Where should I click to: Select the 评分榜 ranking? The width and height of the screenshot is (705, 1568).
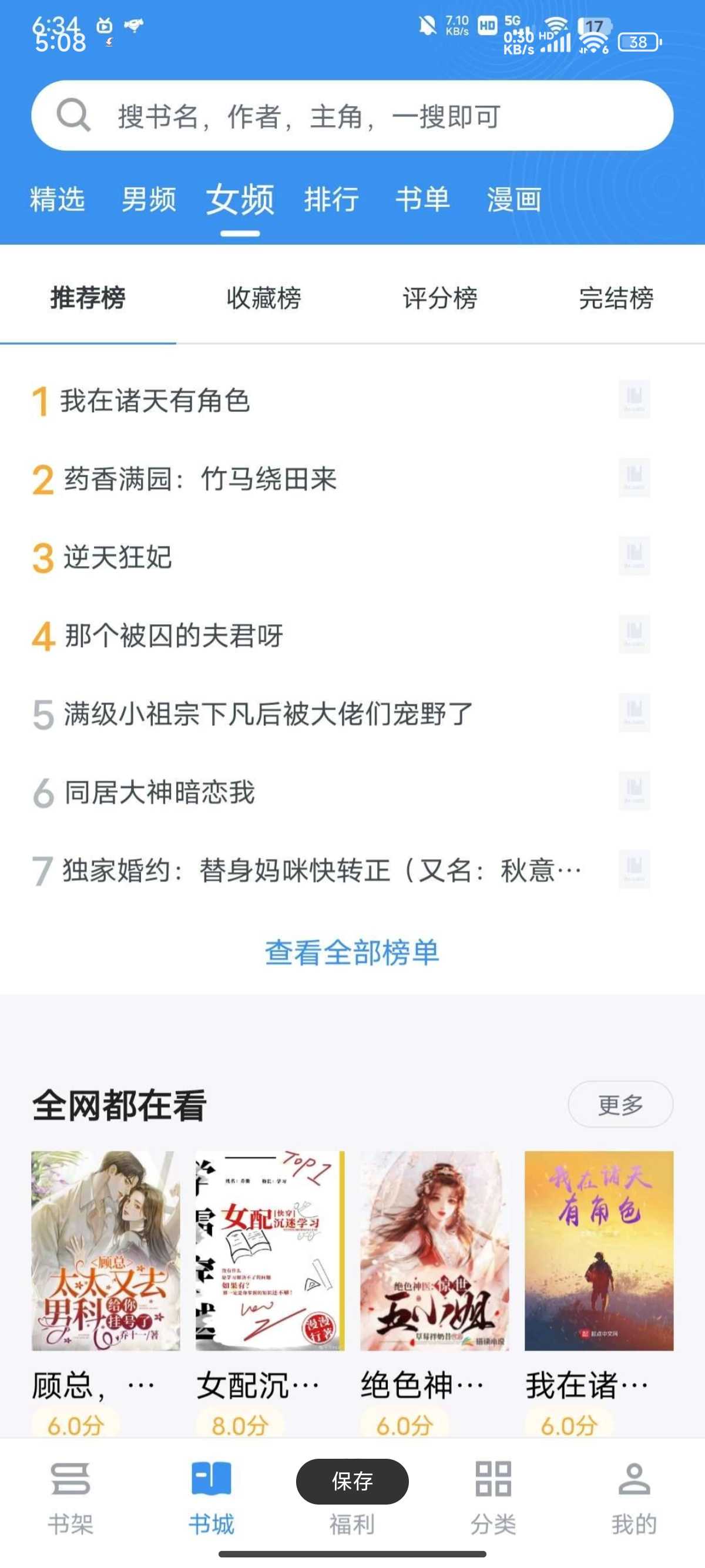(x=439, y=298)
